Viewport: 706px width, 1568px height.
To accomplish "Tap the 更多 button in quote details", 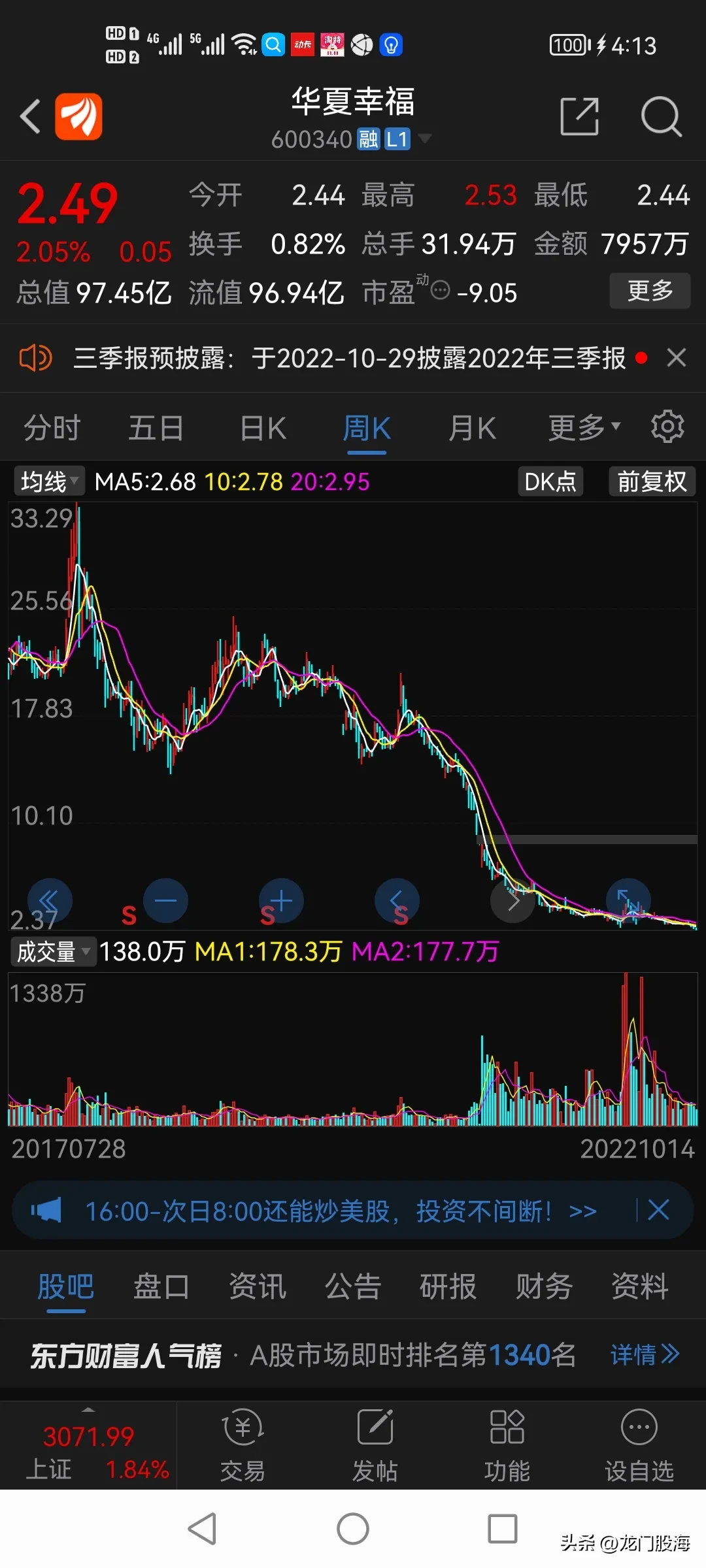I will coord(649,291).
